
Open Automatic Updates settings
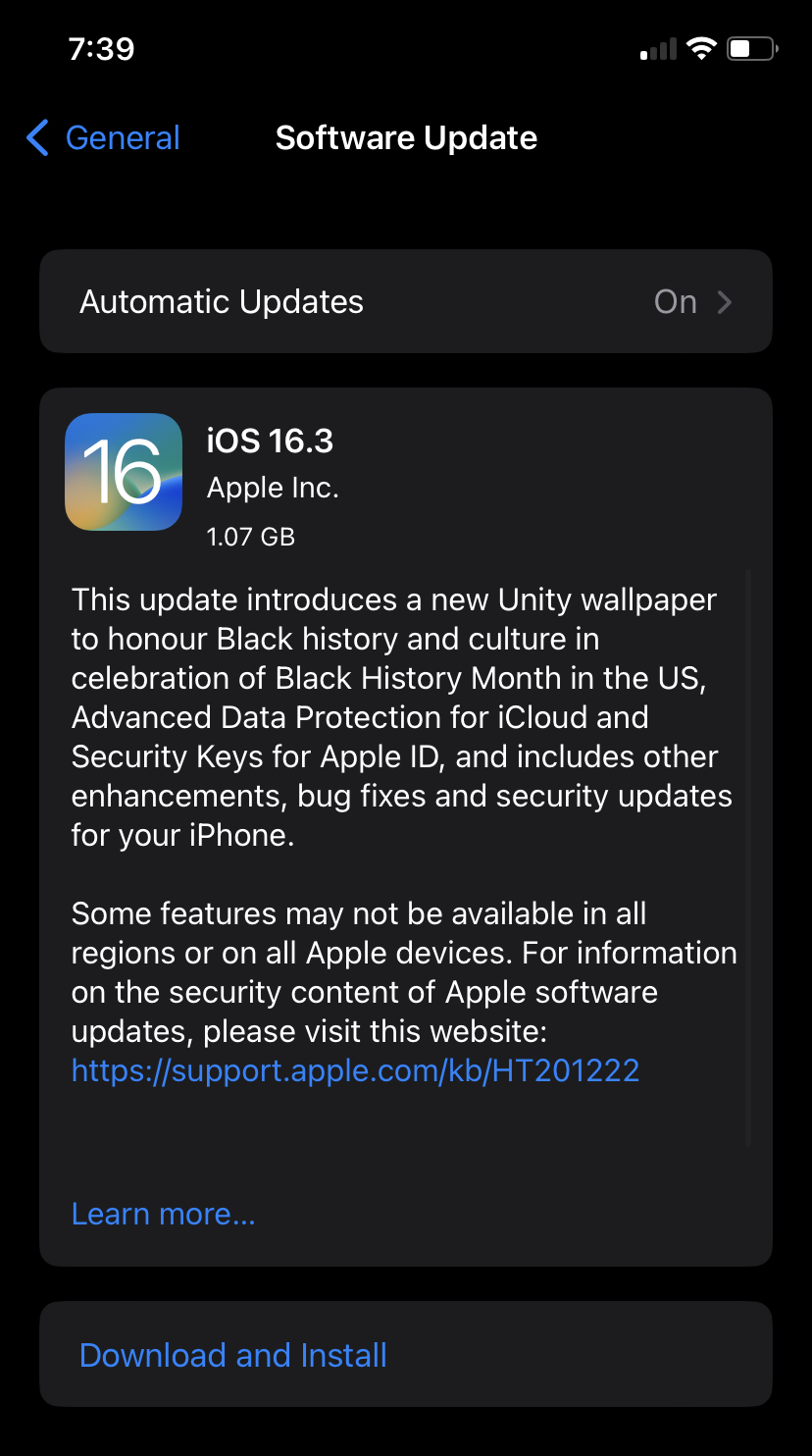click(x=405, y=301)
